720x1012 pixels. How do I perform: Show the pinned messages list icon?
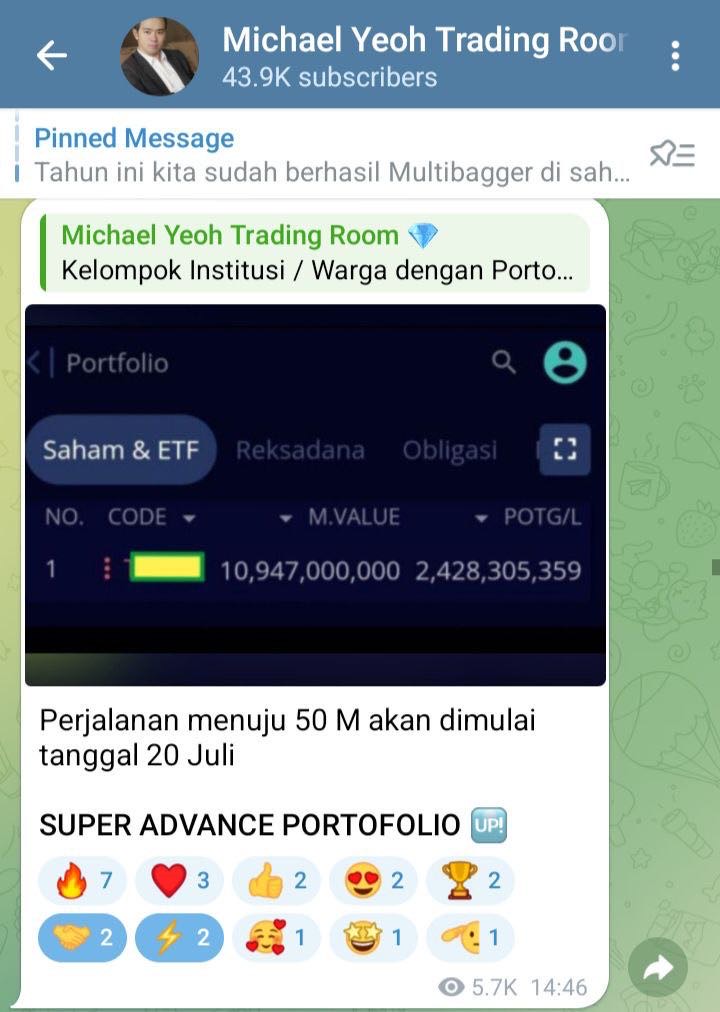(672, 155)
